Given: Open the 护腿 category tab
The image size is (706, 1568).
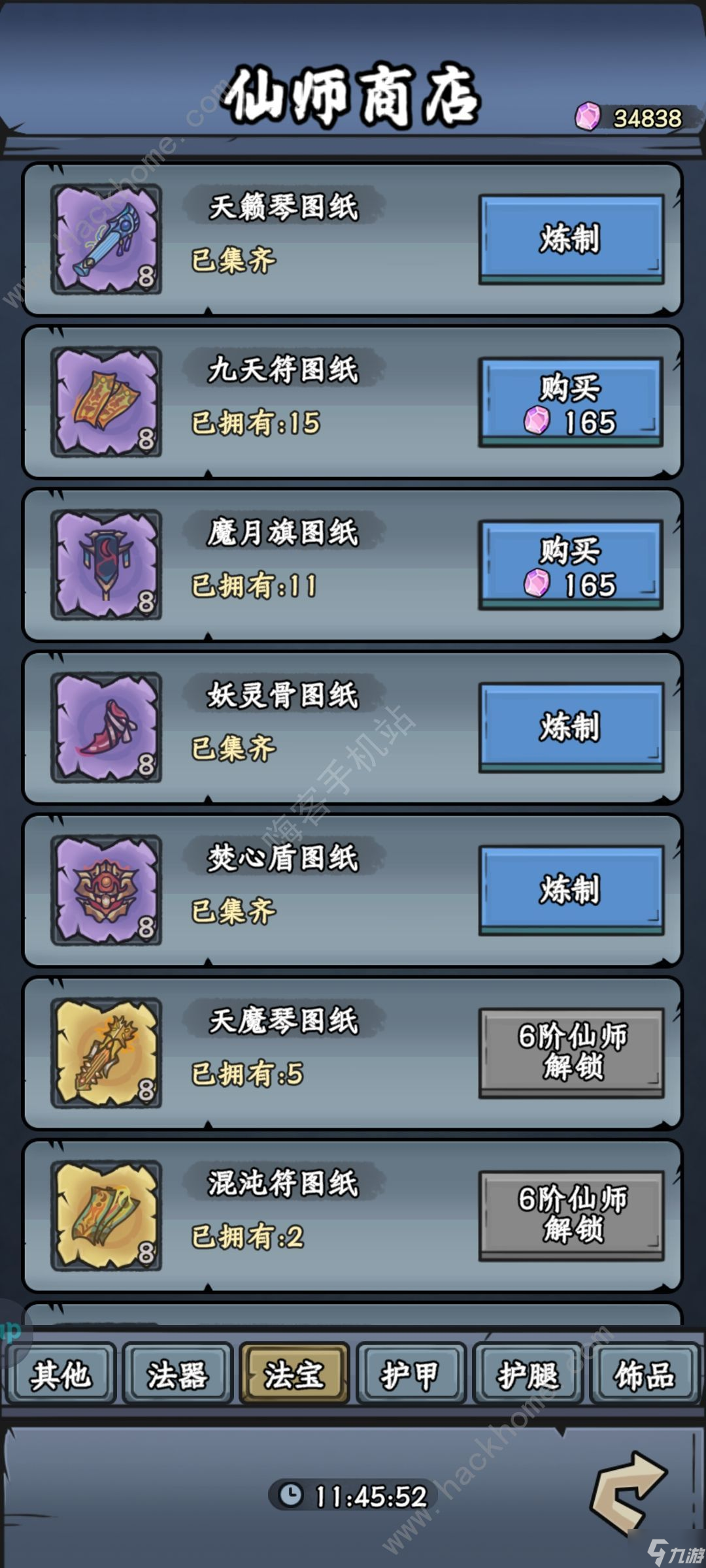Looking at the screenshot, I should (x=528, y=1375).
